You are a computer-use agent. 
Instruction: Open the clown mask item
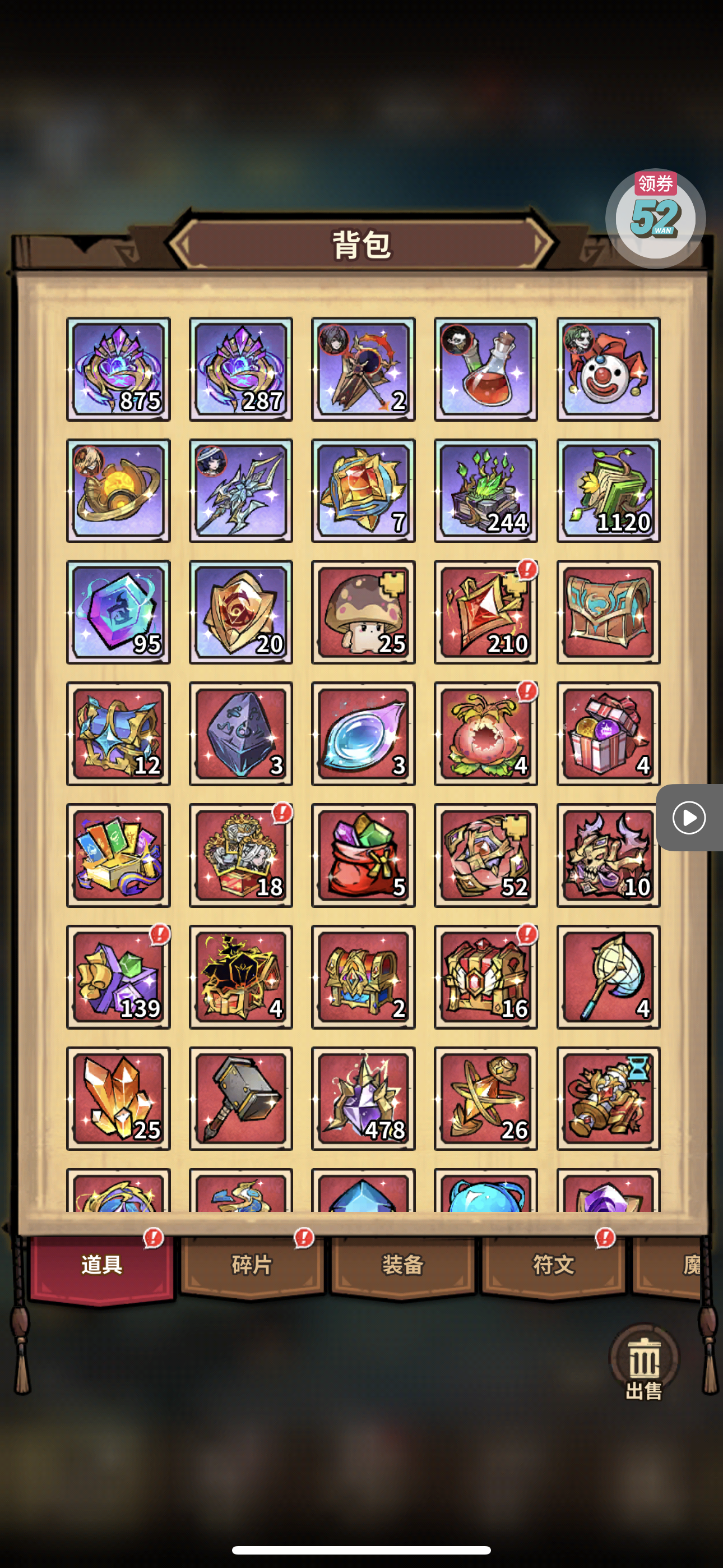608,369
